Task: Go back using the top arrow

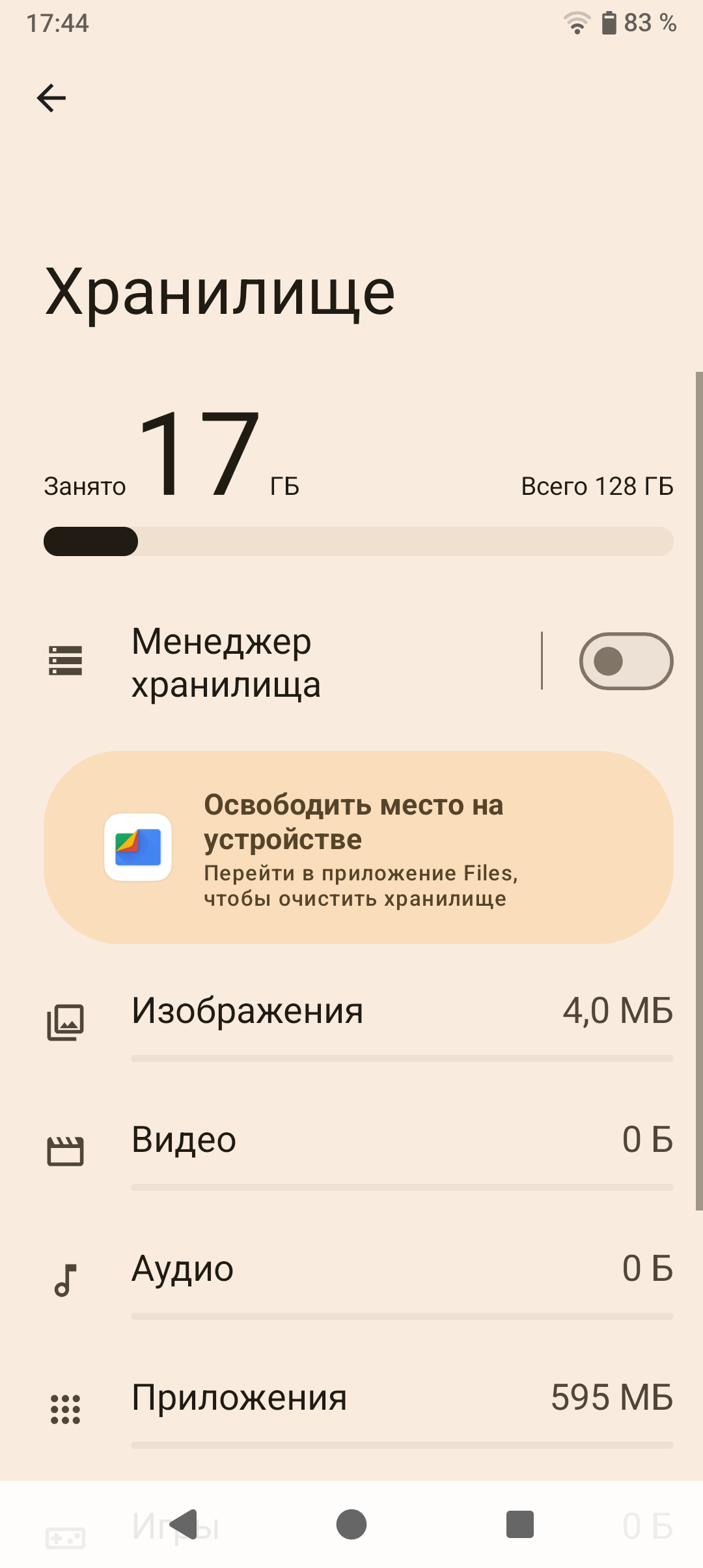Action: point(51,98)
